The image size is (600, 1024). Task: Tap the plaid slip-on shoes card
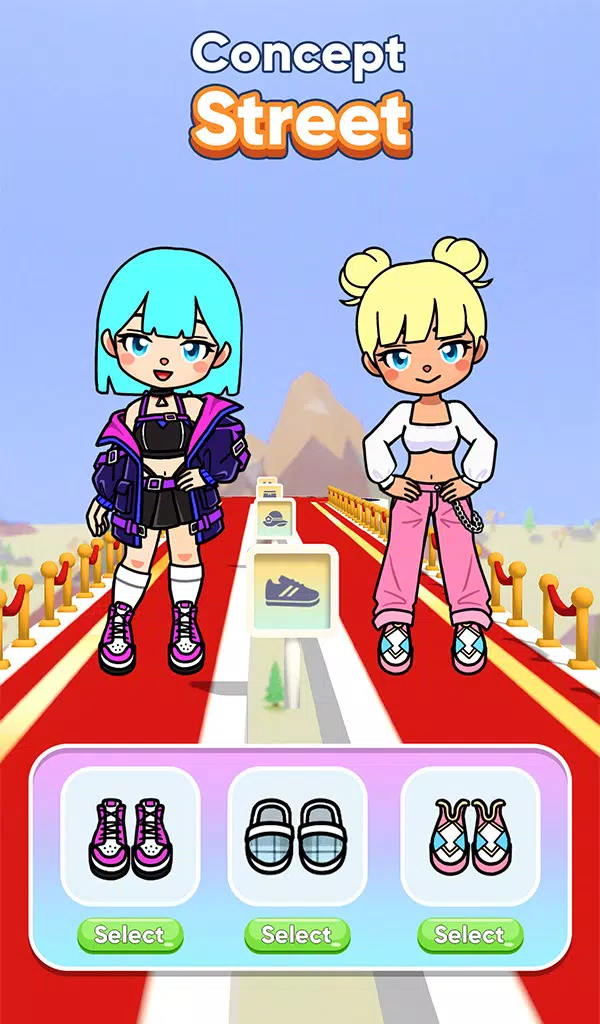(297, 837)
